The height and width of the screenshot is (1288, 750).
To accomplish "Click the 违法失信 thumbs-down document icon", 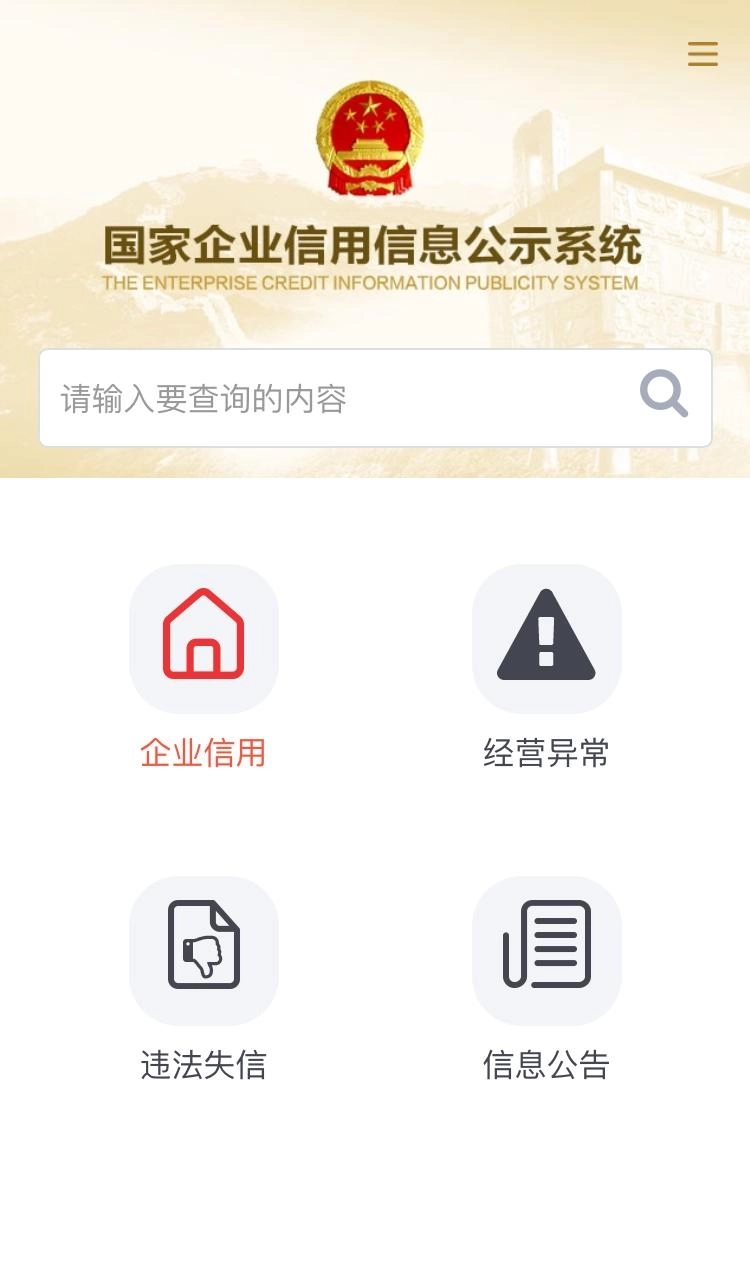I will (x=204, y=950).
